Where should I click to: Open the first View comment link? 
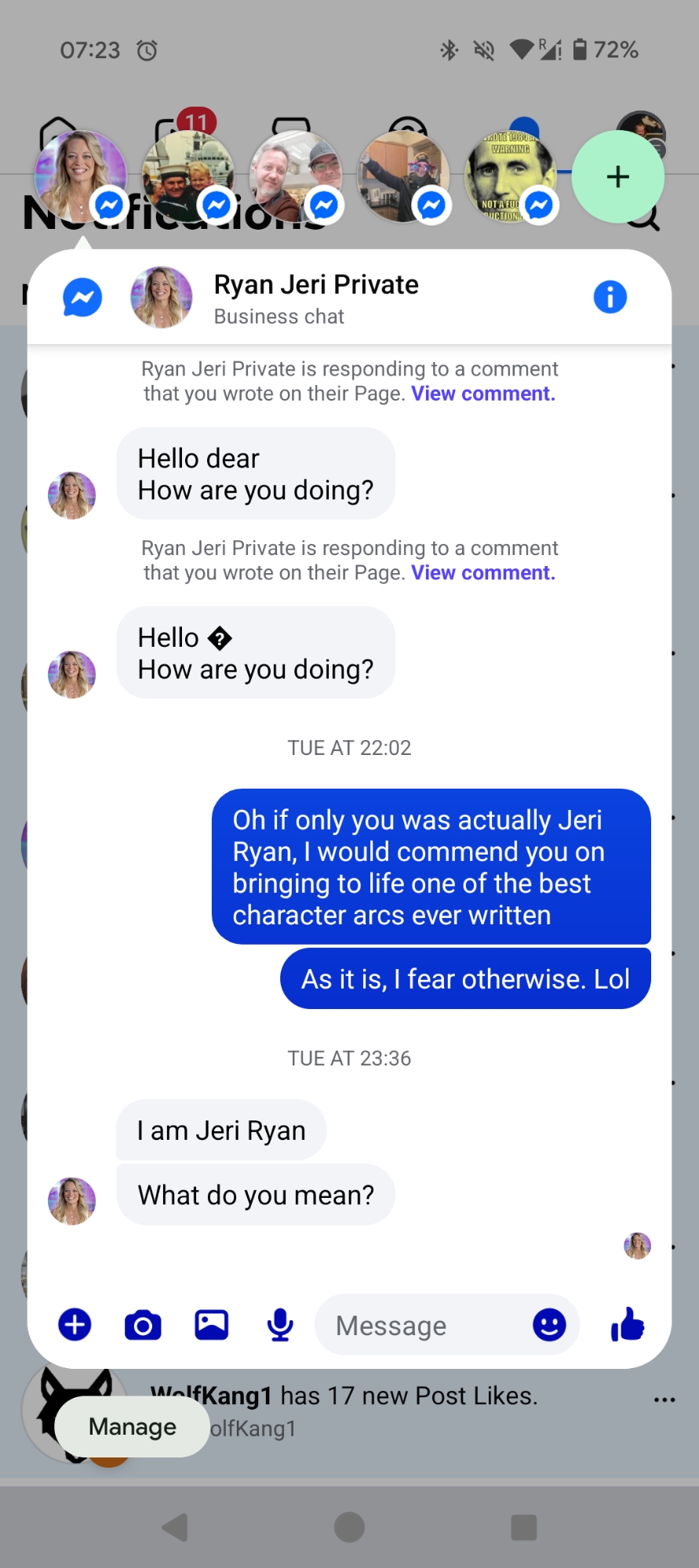click(483, 394)
